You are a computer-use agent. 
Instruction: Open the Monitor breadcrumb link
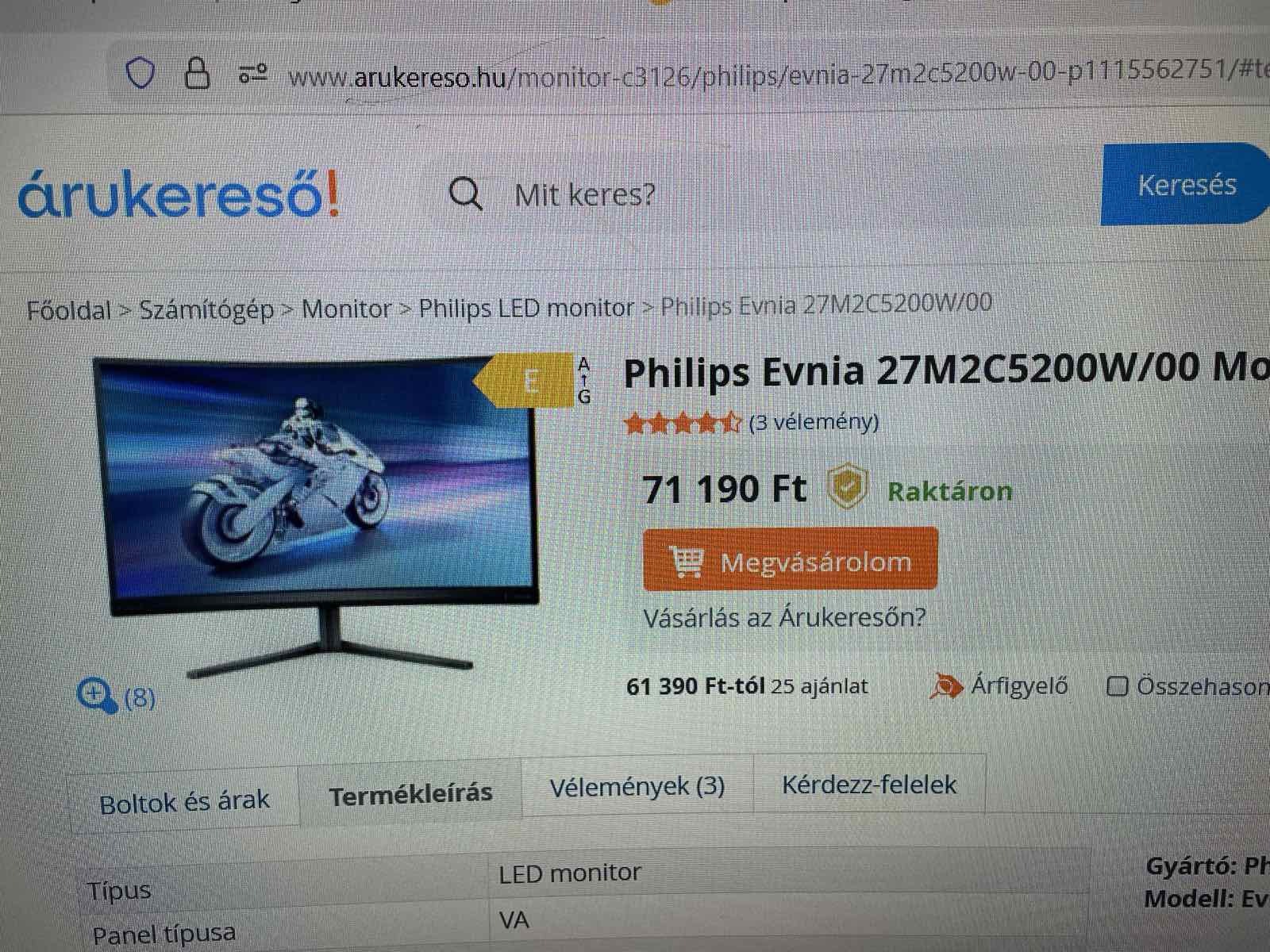tap(347, 309)
